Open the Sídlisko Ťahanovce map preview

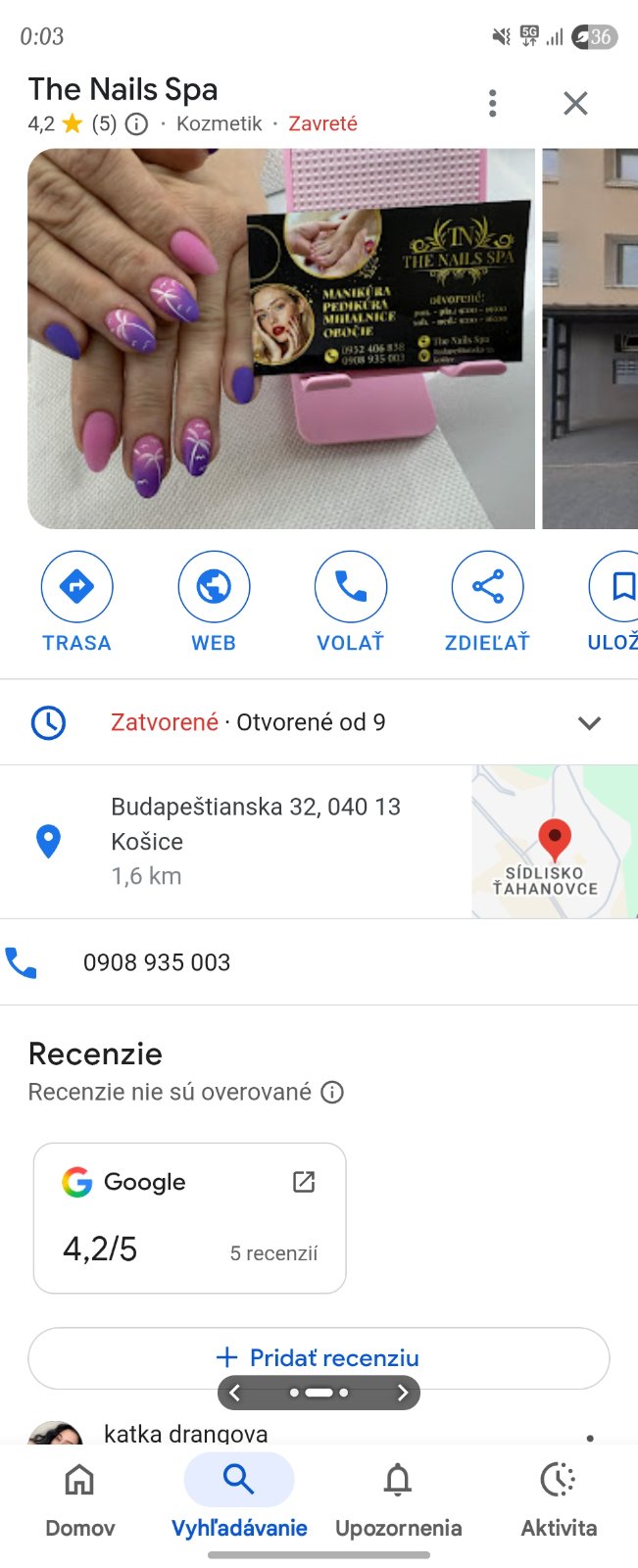[554, 842]
